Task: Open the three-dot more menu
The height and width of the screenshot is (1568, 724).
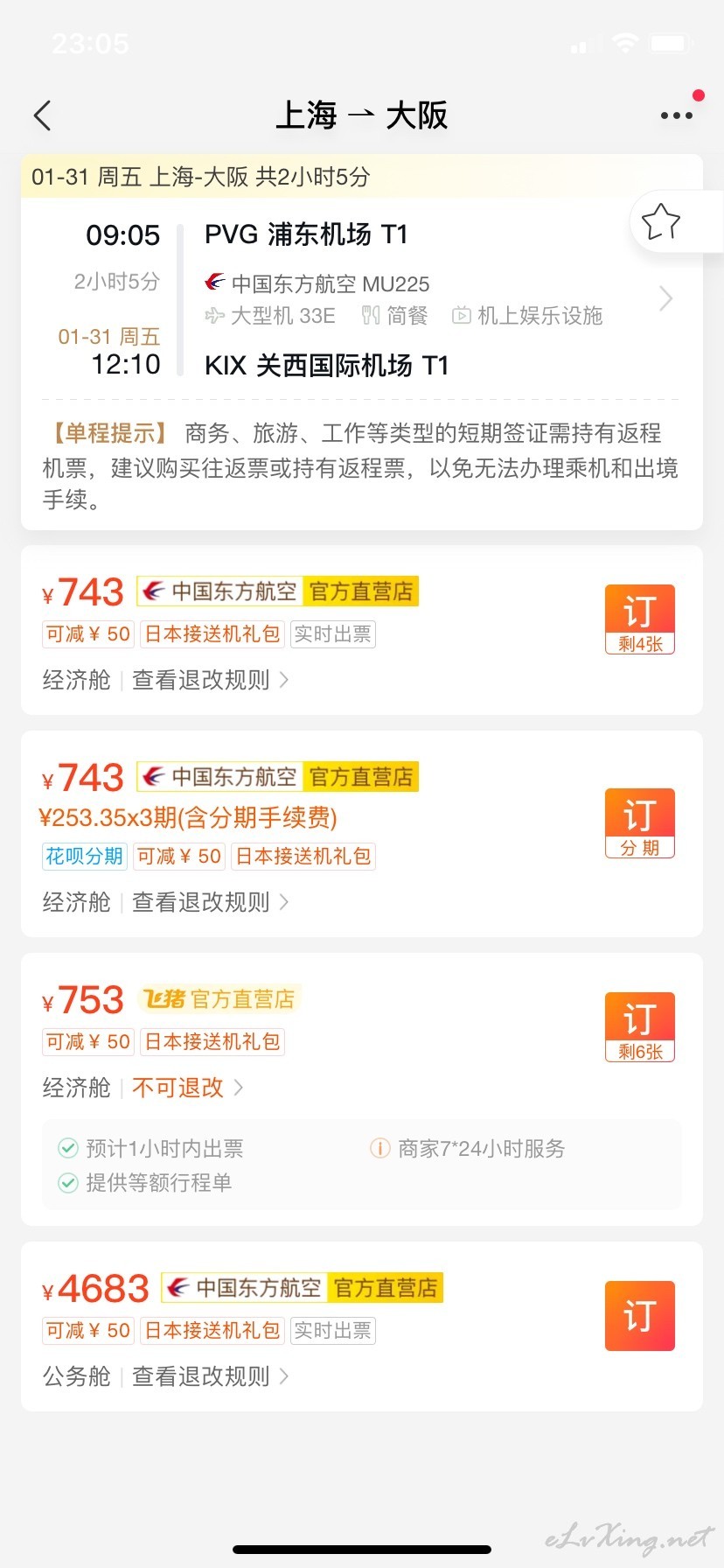Action: click(x=677, y=115)
